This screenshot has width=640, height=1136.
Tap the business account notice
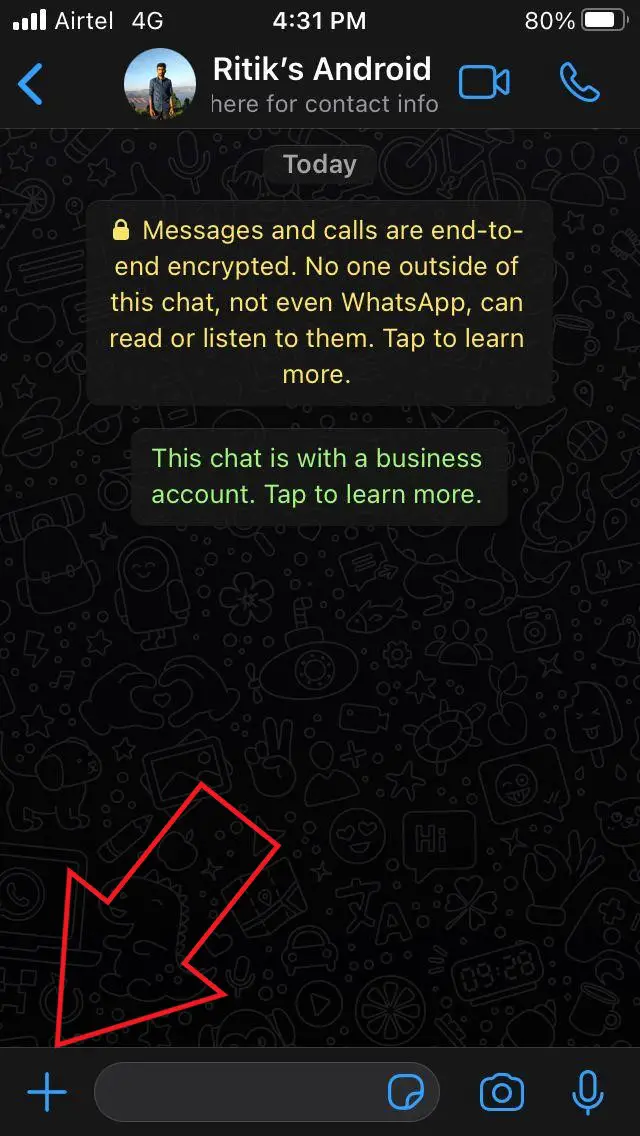click(x=319, y=477)
